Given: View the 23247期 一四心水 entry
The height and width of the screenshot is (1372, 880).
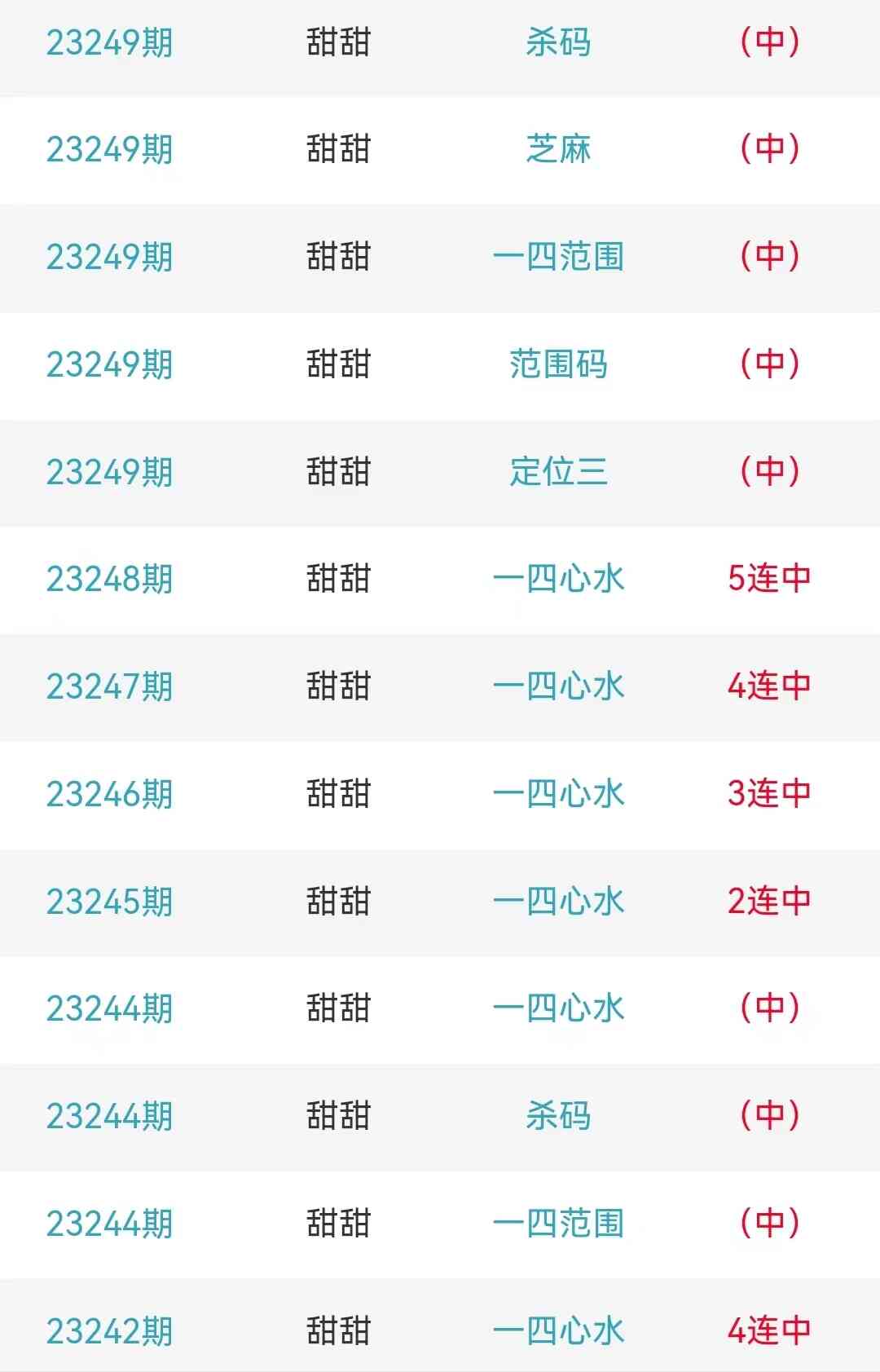Looking at the screenshot, I should pyautogui.click(x=558, y=686).
